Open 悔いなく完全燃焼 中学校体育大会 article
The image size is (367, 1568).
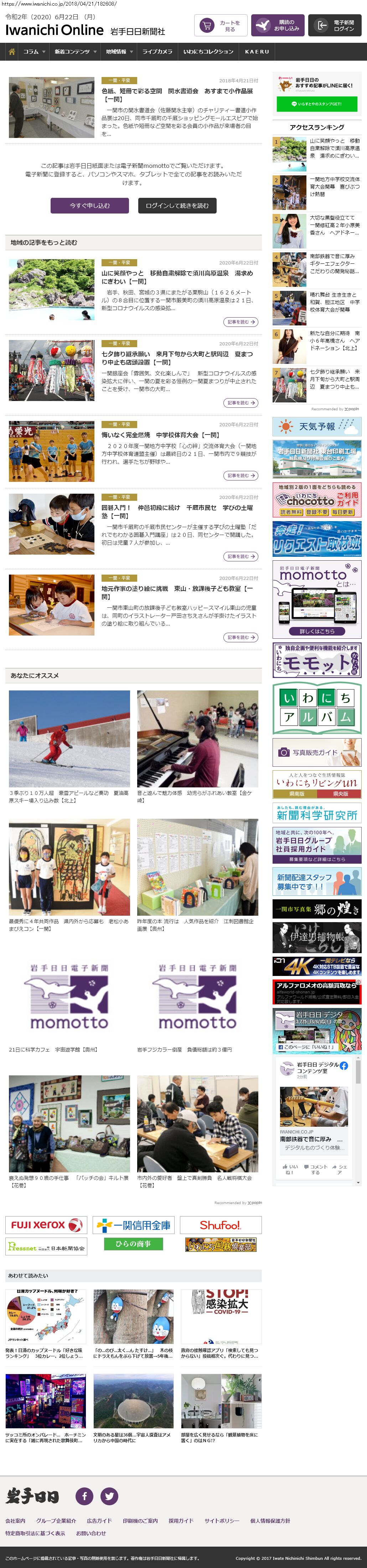point(160,435)
